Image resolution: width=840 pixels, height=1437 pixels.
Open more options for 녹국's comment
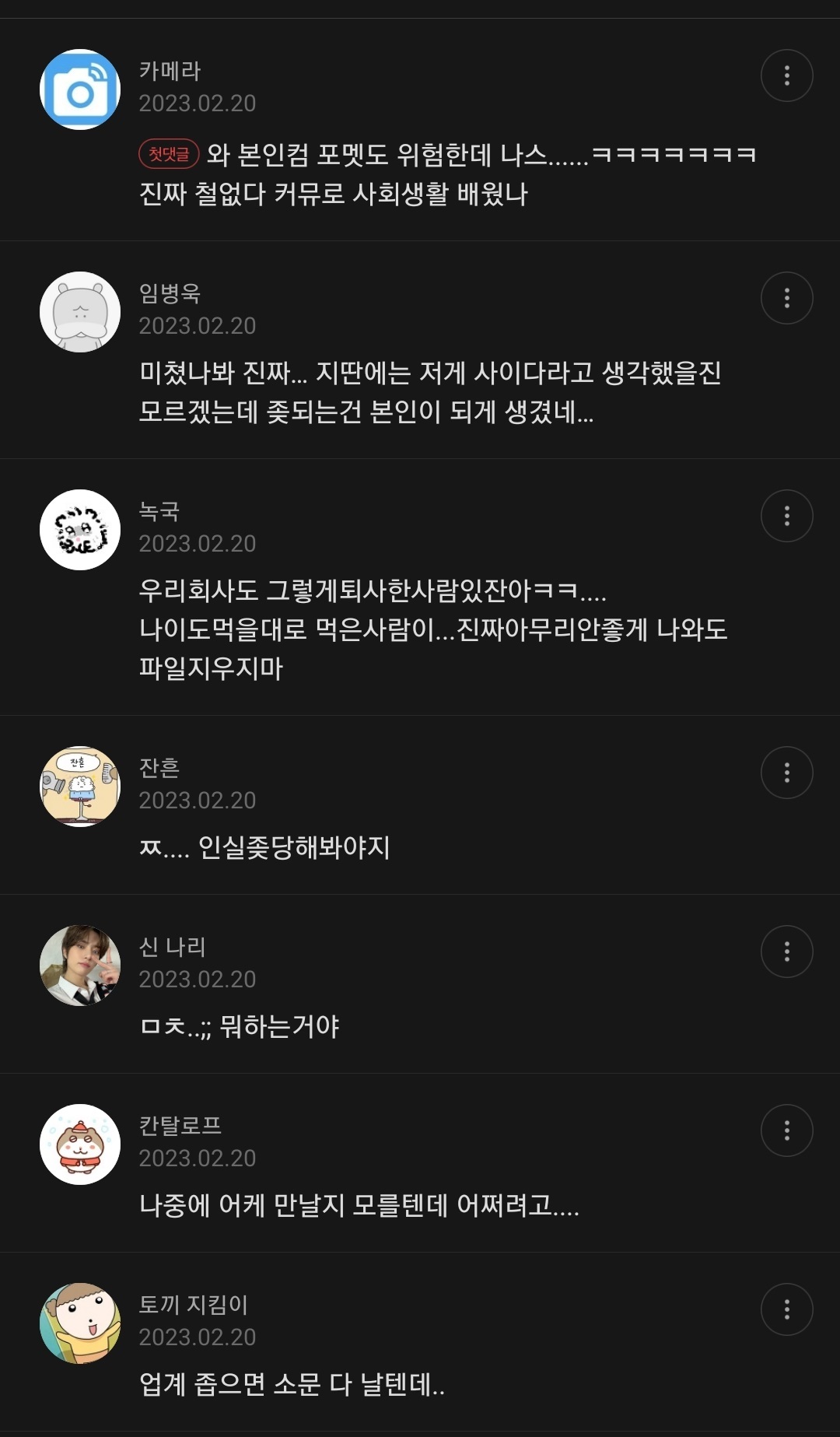click(x=786, y=516)
